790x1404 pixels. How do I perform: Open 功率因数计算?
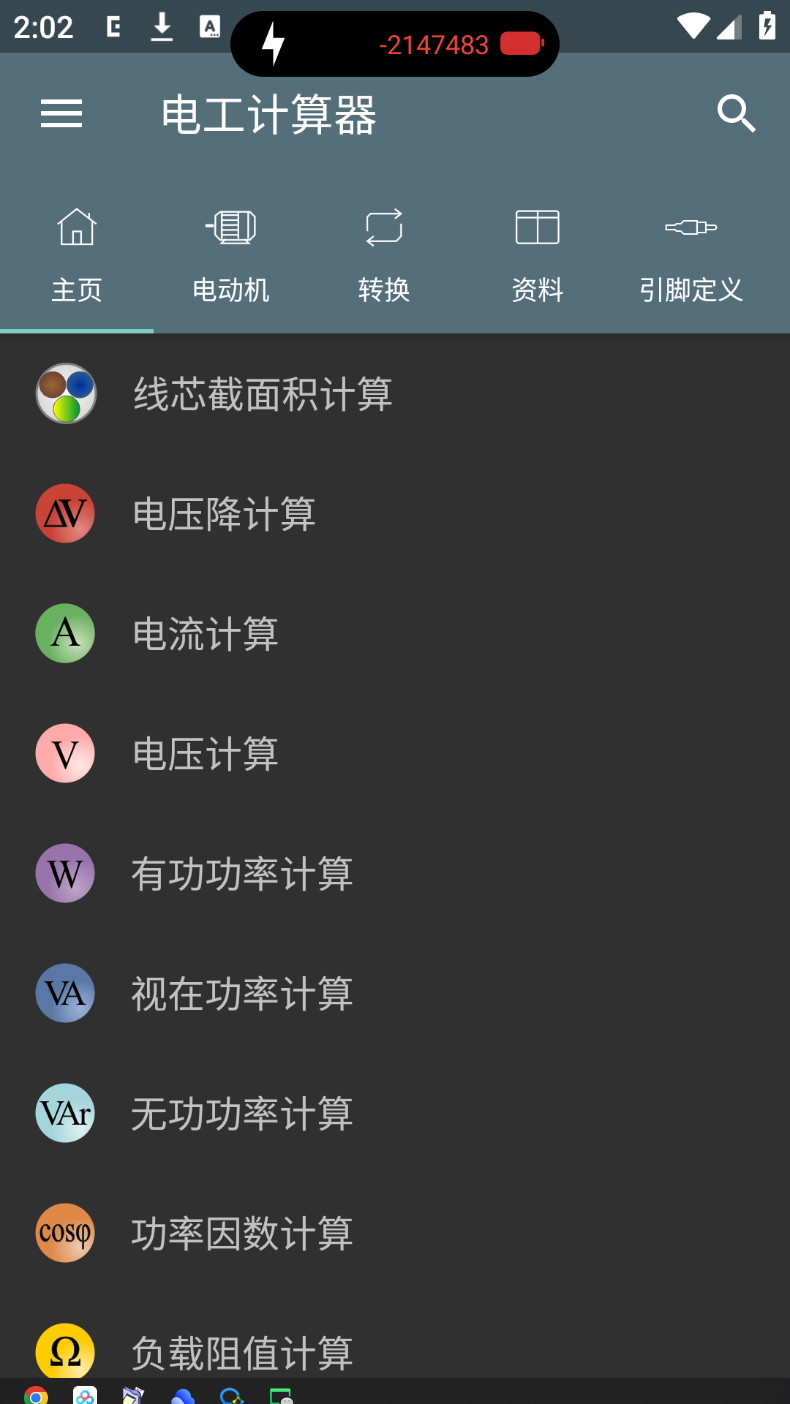click(242, 1234)
